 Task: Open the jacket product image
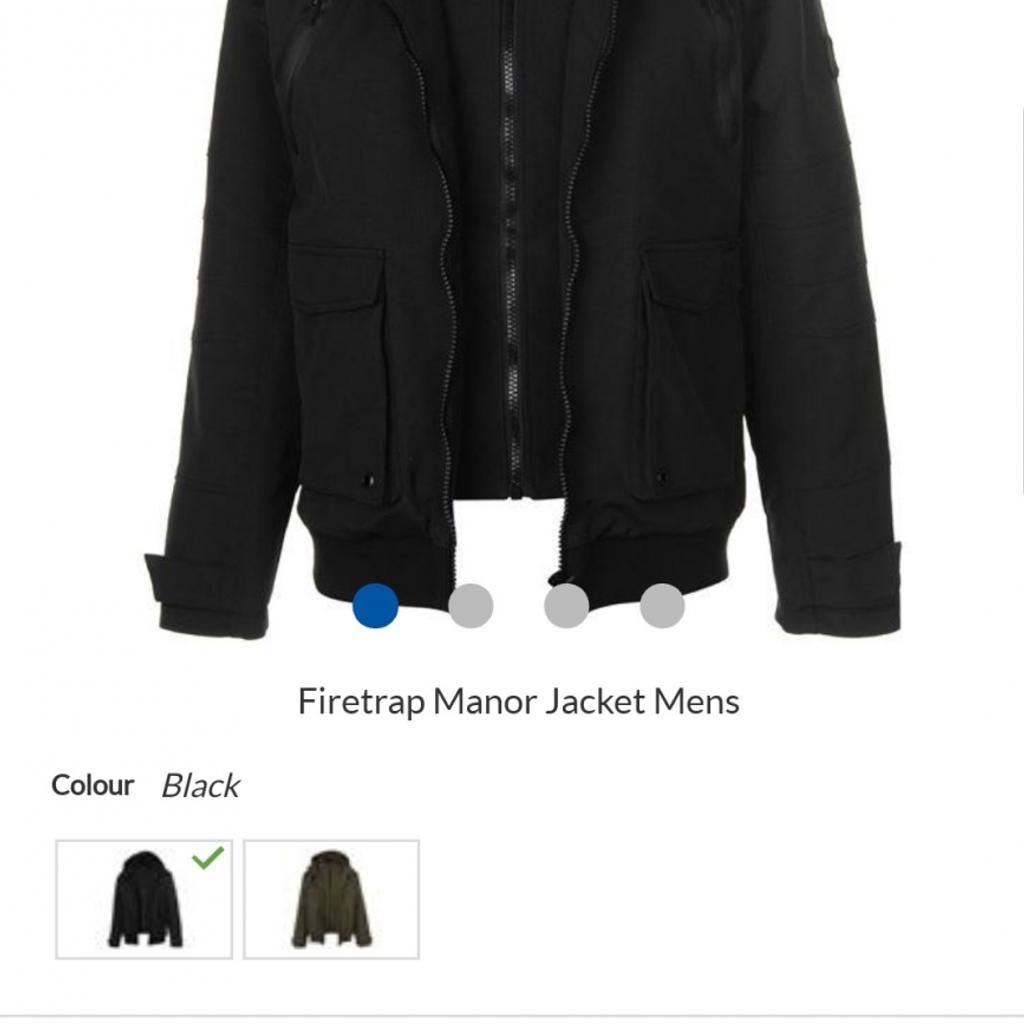point(520,300)
